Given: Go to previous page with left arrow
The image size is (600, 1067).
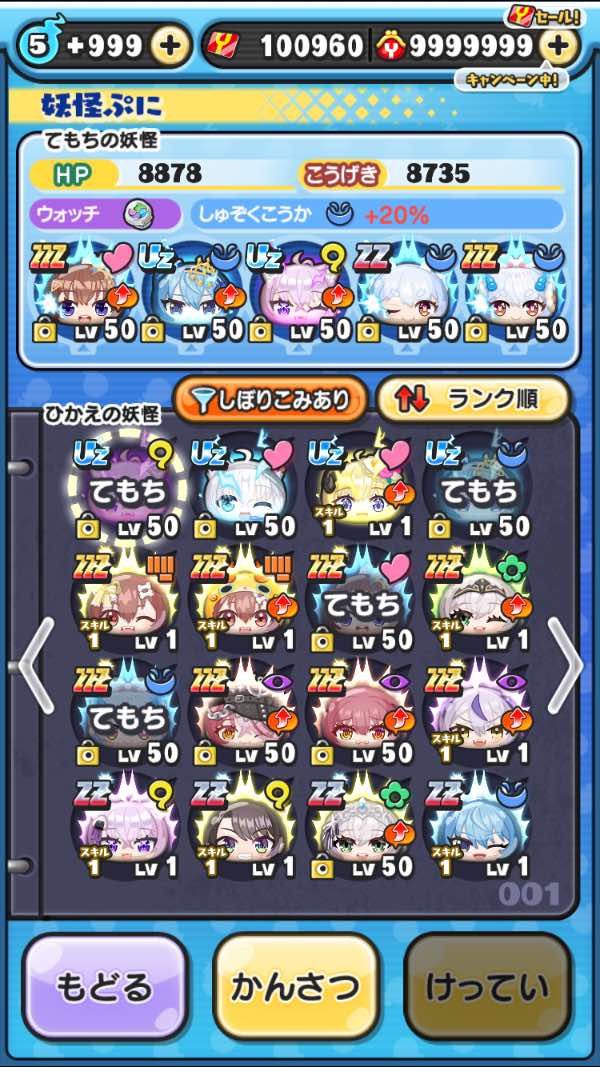Looking at the screenshot, I should click(x=36, y=665).
